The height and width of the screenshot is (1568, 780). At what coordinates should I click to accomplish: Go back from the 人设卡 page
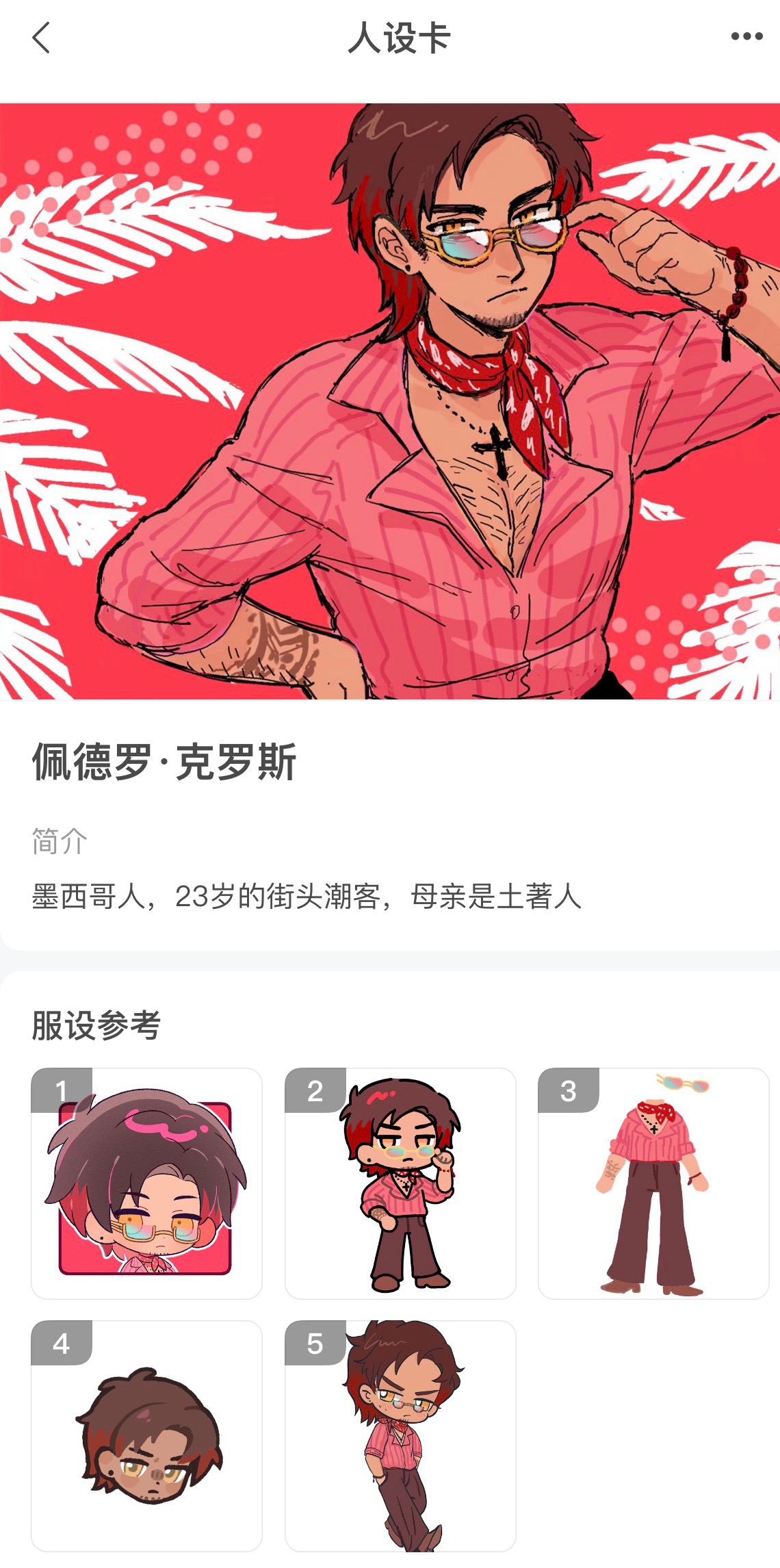41,37
